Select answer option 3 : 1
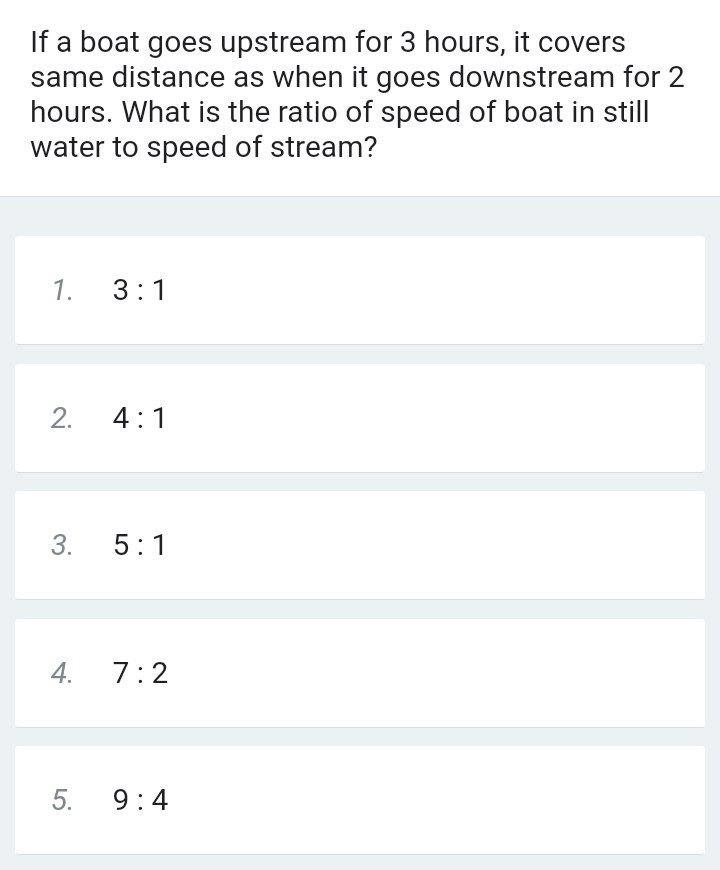 pos(360,291)
